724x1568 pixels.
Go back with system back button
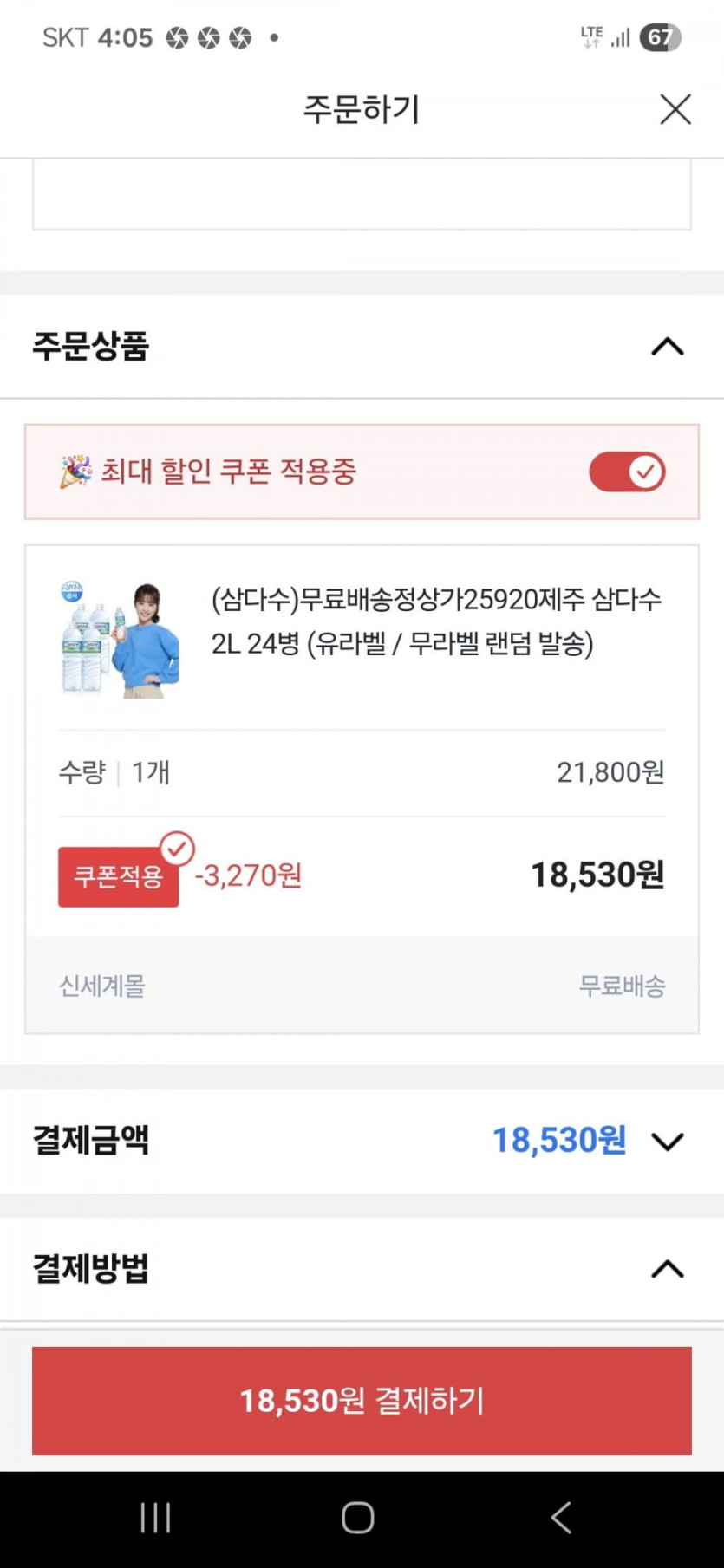[561, 1518]
